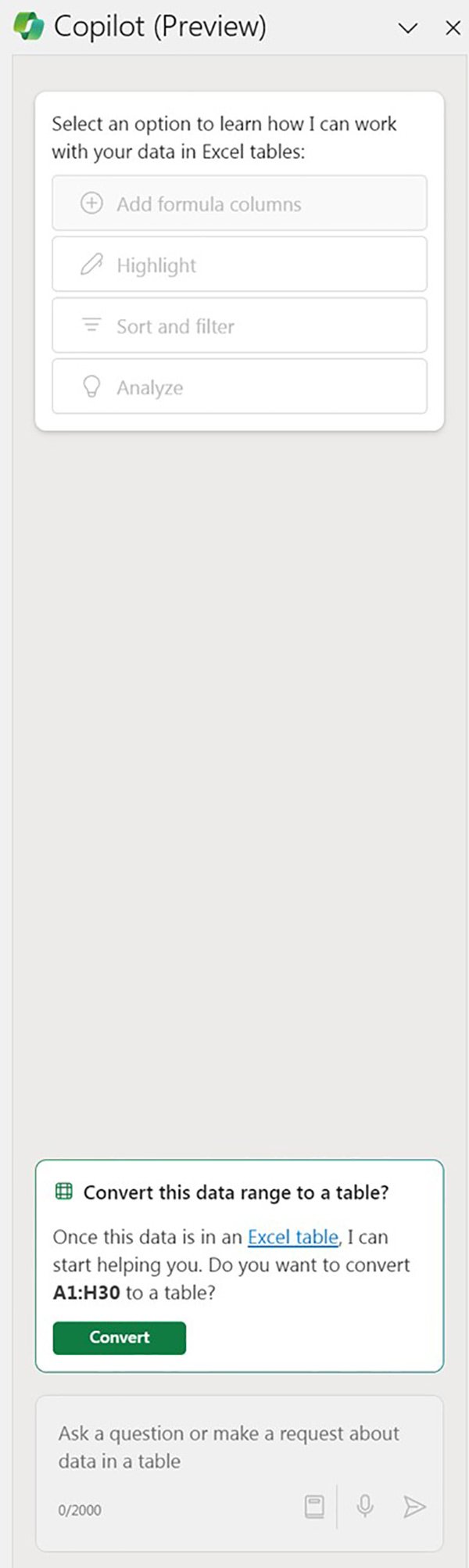Collapse the Copilot pane with the chevron
Image resolution: width=469 pixels, height=1568 pixels.
[x=407, y=28]
